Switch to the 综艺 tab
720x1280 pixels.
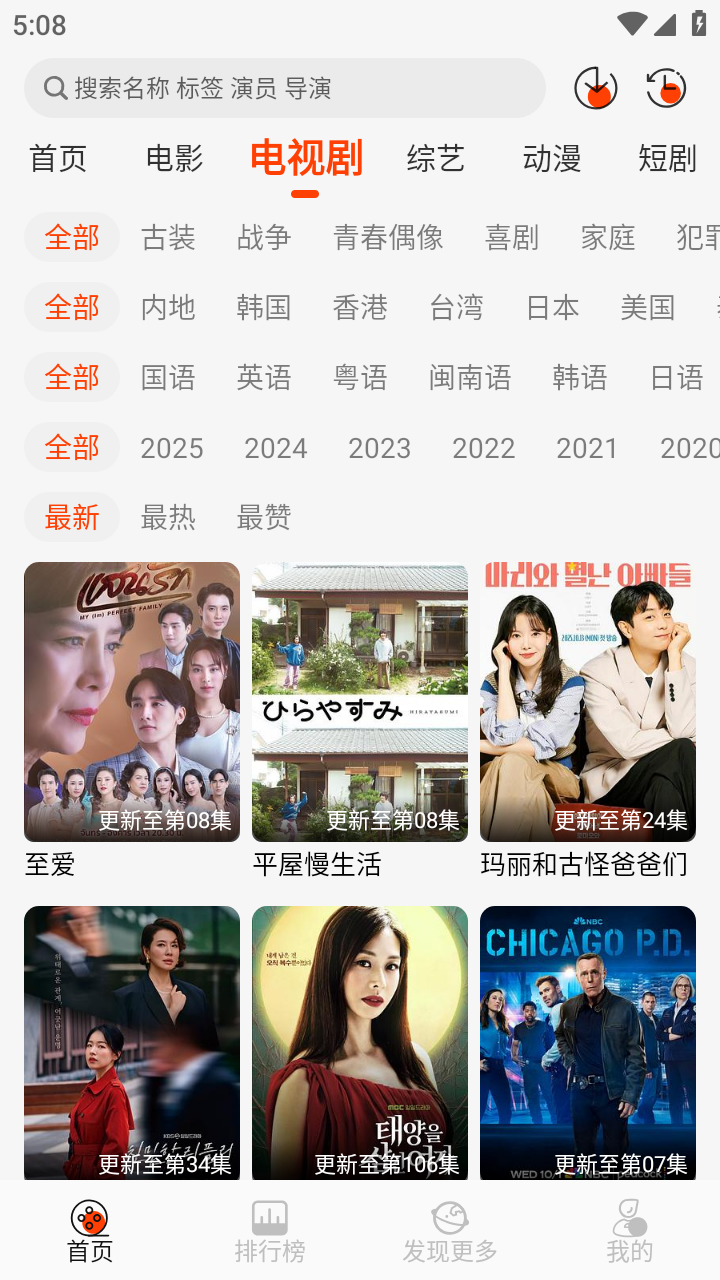[435, 159]
